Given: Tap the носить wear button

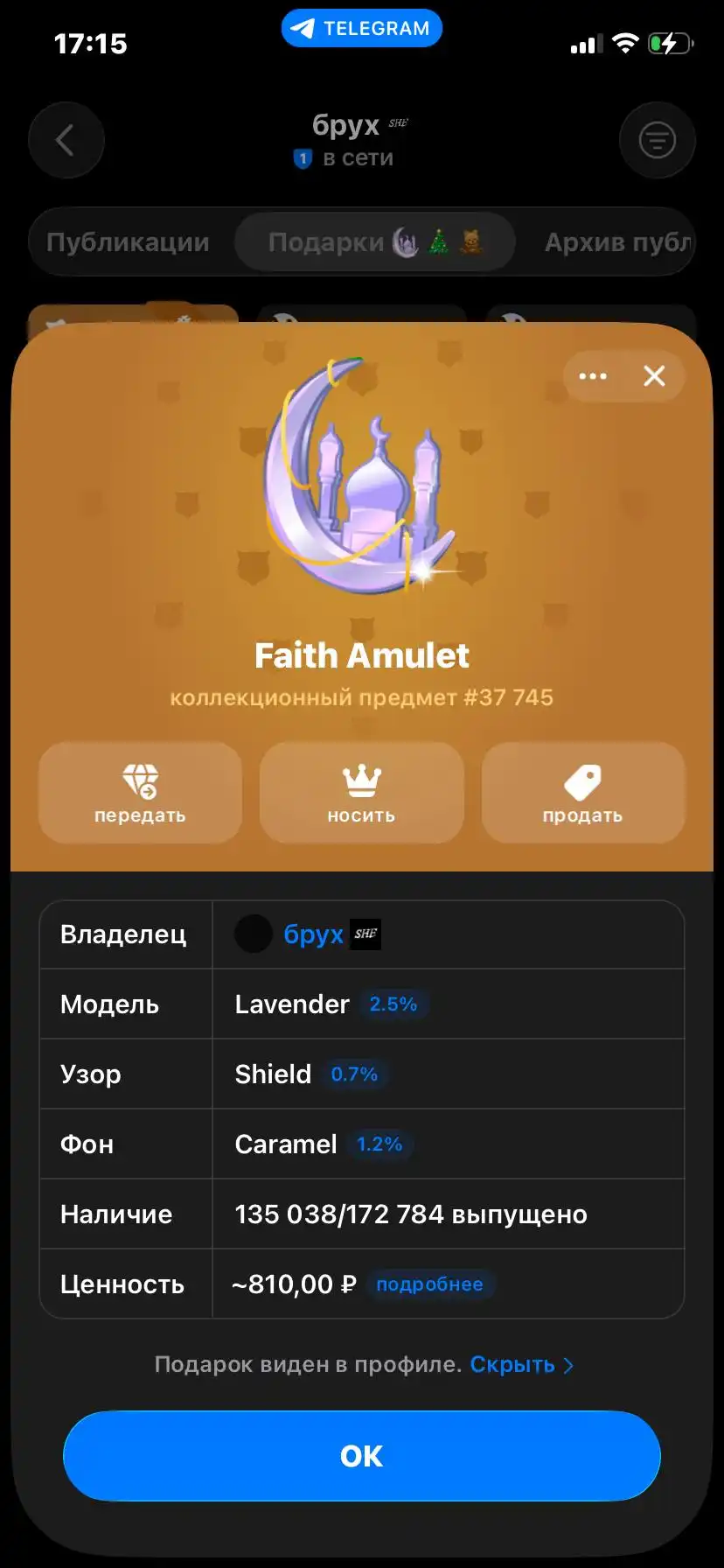Looking at the screenshot, I should [361, 793].
